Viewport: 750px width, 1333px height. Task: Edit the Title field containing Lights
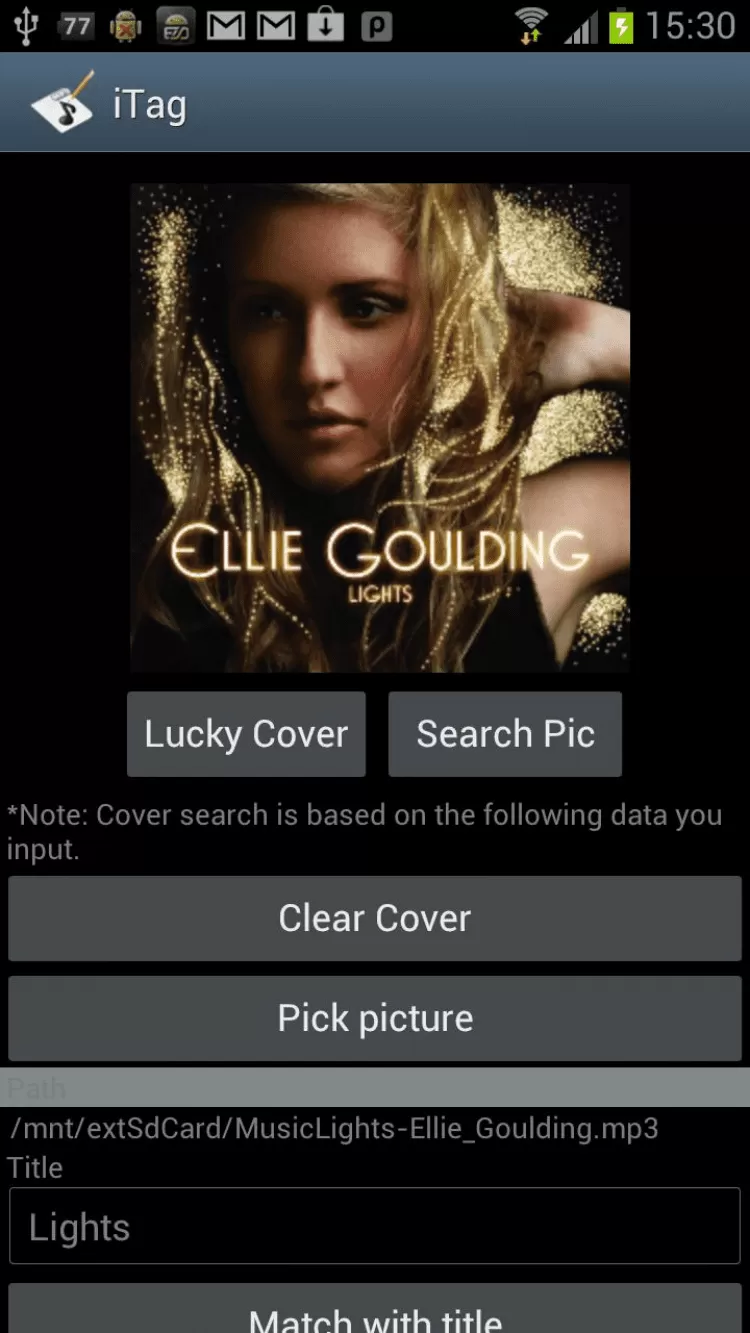[375, 1226]
